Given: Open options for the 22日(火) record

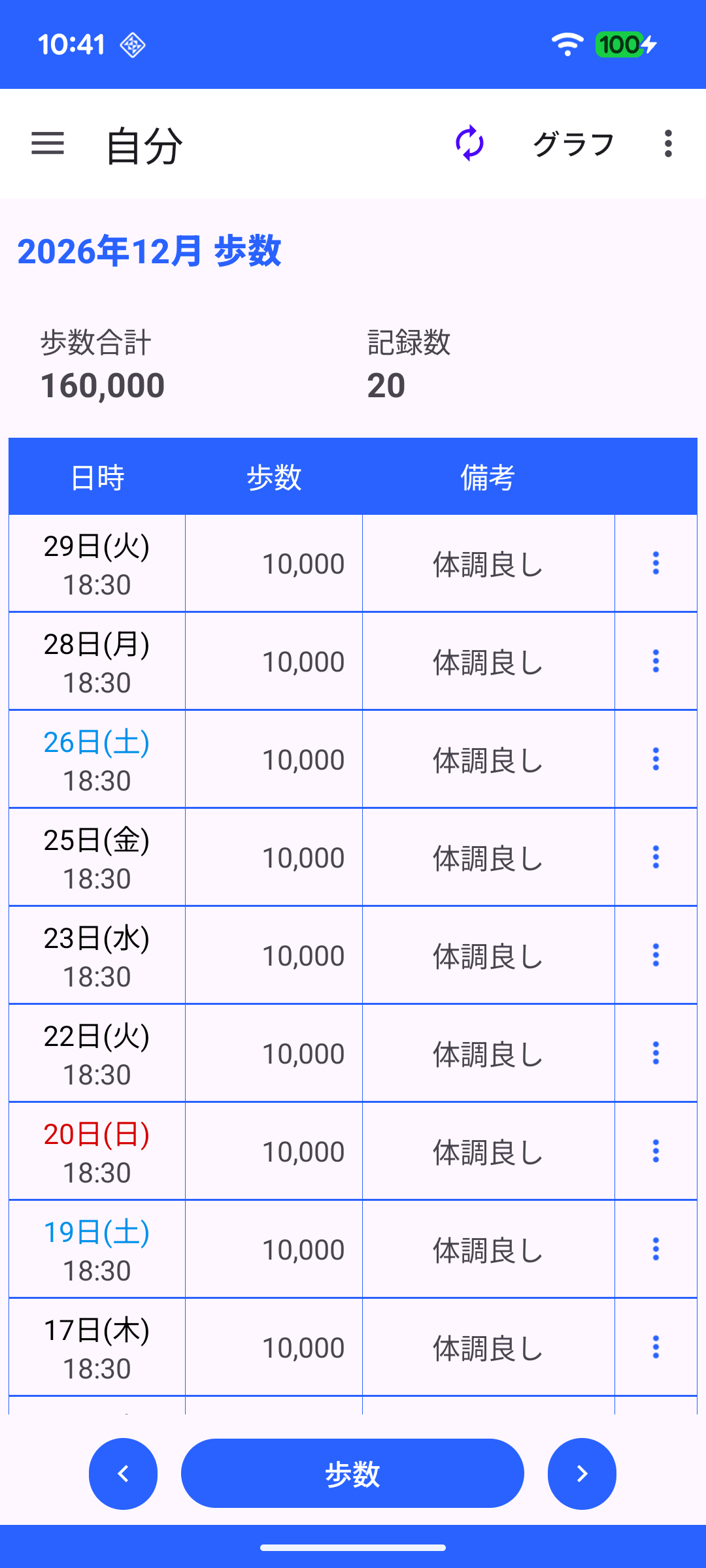Looking at the screenshot, I should (x=656, y=1053).
